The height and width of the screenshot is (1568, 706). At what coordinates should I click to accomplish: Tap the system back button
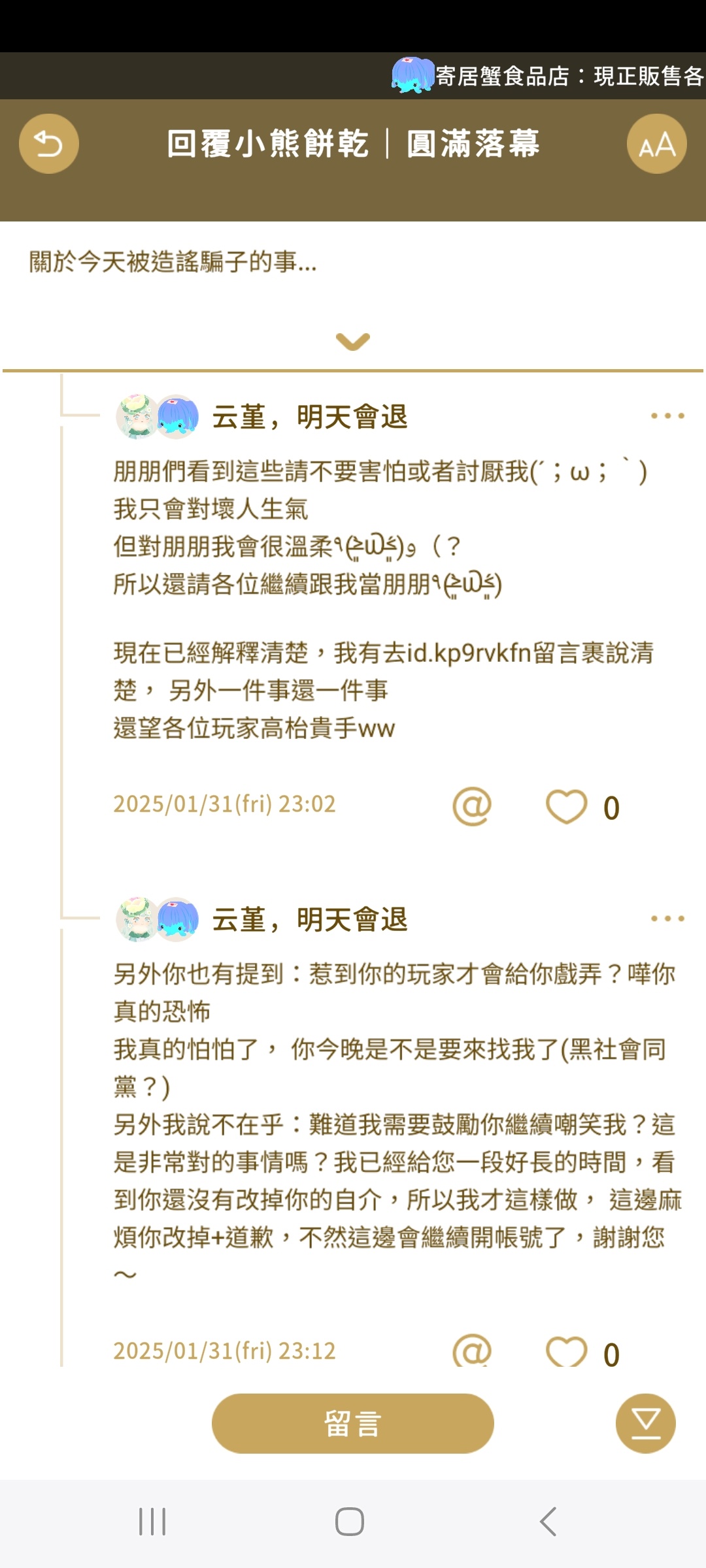(x=548, y=1522)
